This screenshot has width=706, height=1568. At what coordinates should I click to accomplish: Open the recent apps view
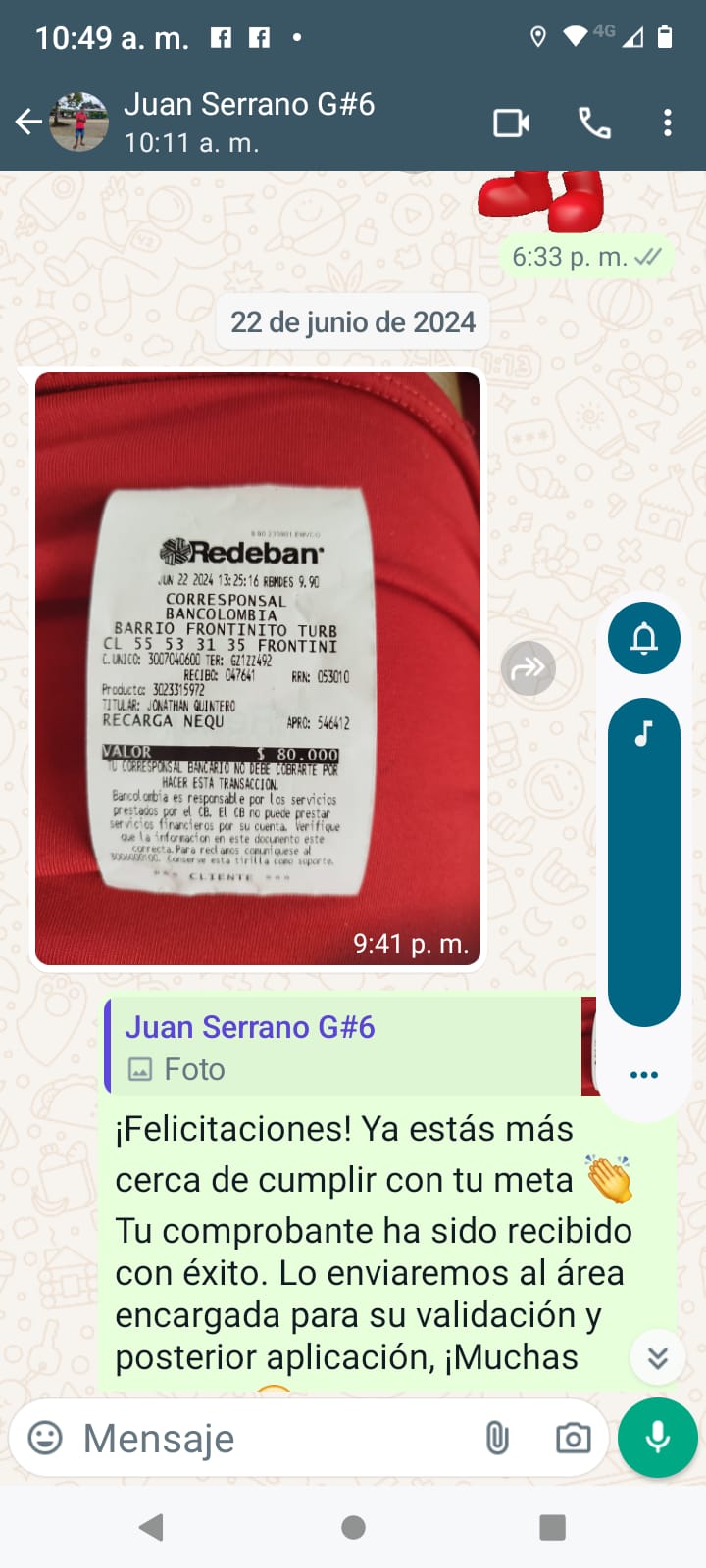point(552,1527)
